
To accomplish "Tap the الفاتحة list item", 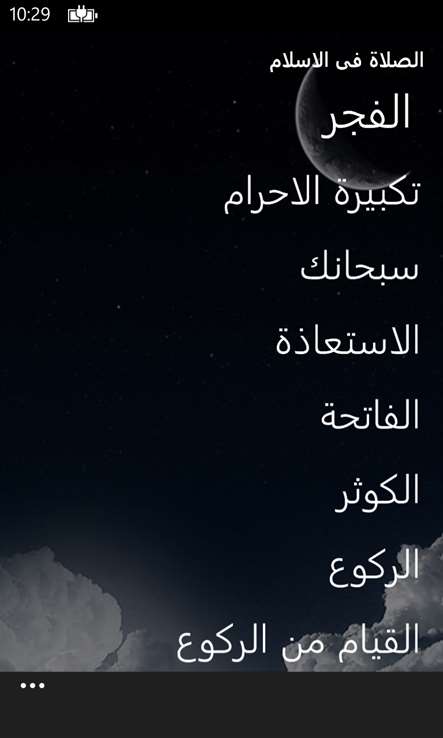I will click(370, 416).
